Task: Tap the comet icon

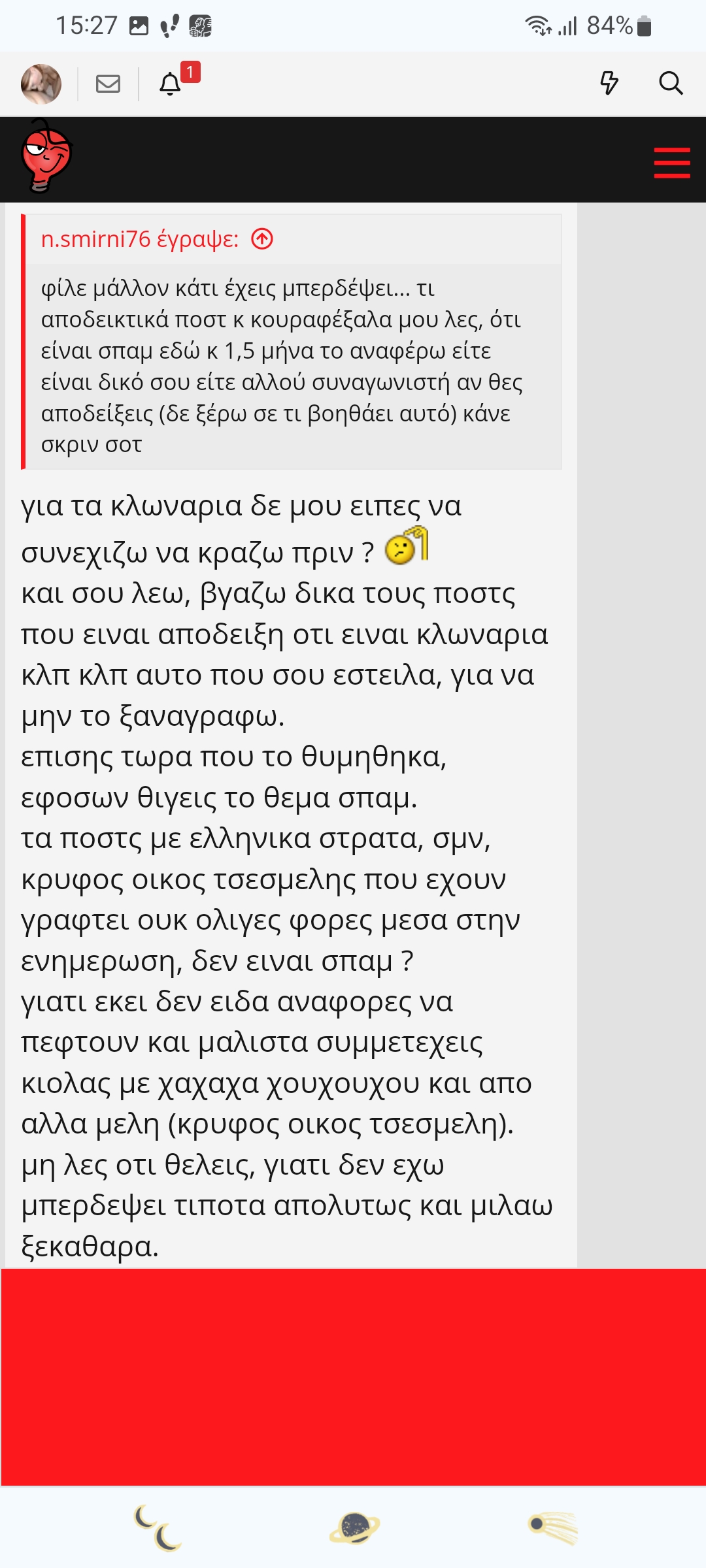Action: tap(552, 1527)
